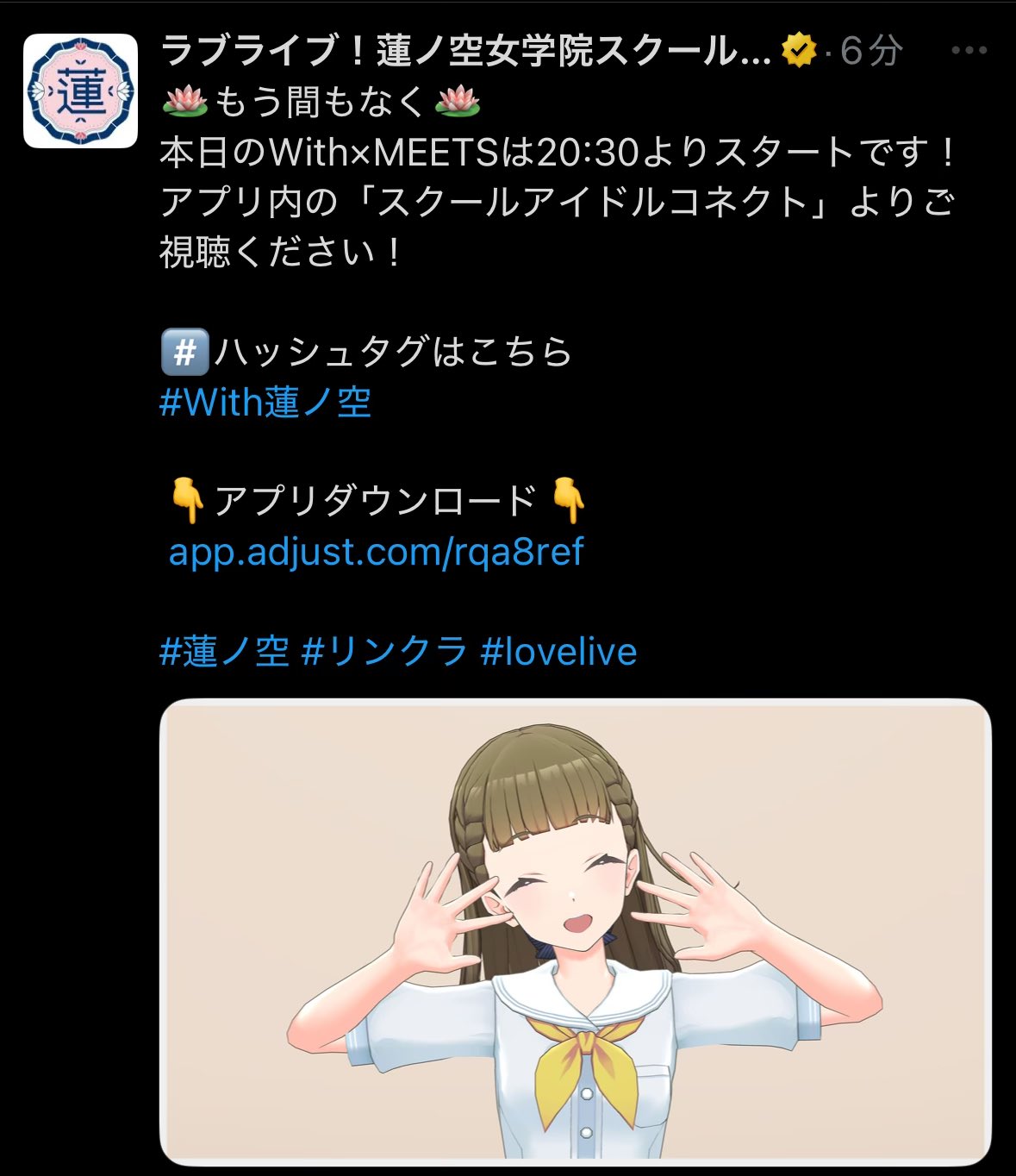Image resolution: width=1016 pixels, height=1176 pixels.
Task: Open the post's three-dot overflow menu
Action: (969, 51)
